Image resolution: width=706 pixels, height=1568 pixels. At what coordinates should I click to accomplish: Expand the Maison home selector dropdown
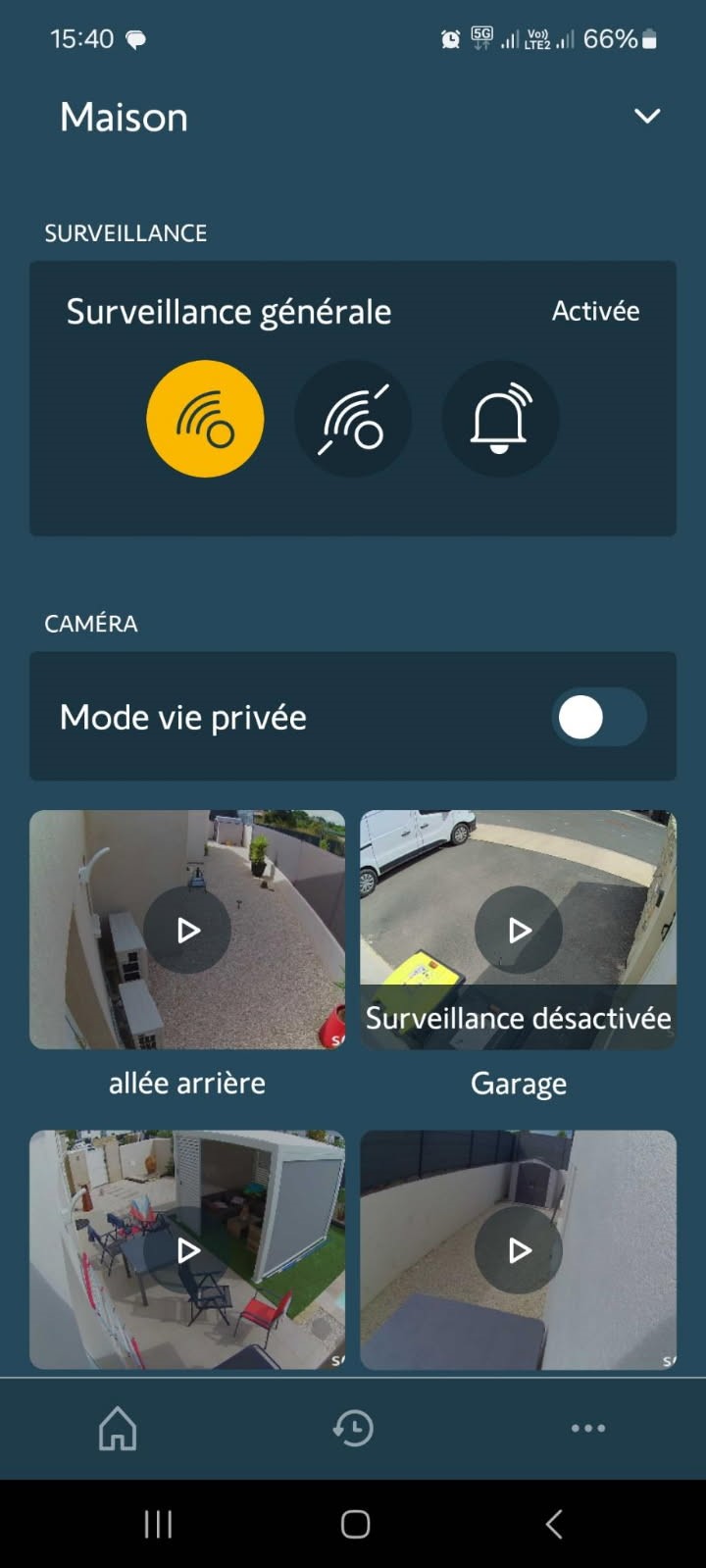647,117
